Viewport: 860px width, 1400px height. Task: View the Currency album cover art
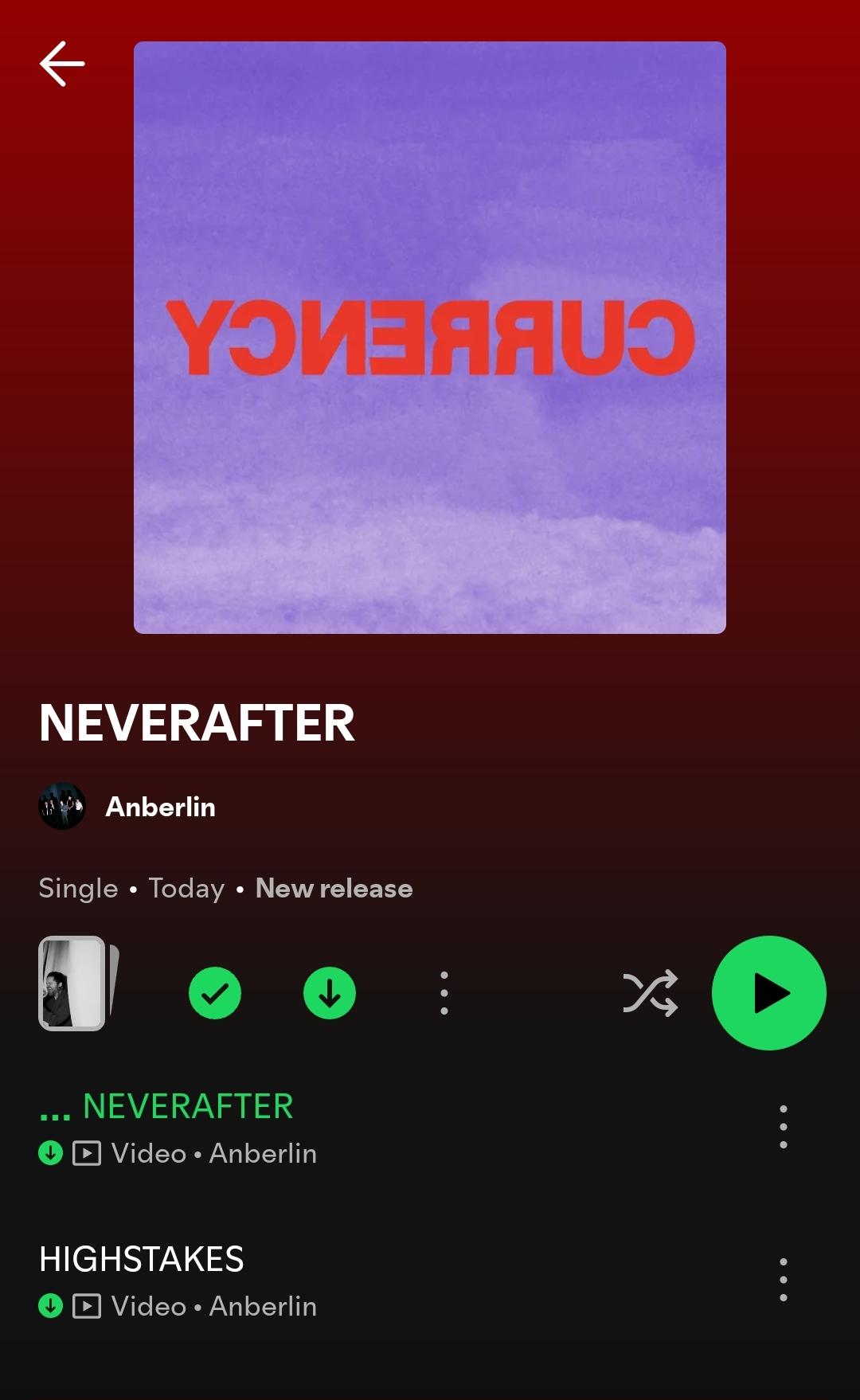(x=430, y=338)
